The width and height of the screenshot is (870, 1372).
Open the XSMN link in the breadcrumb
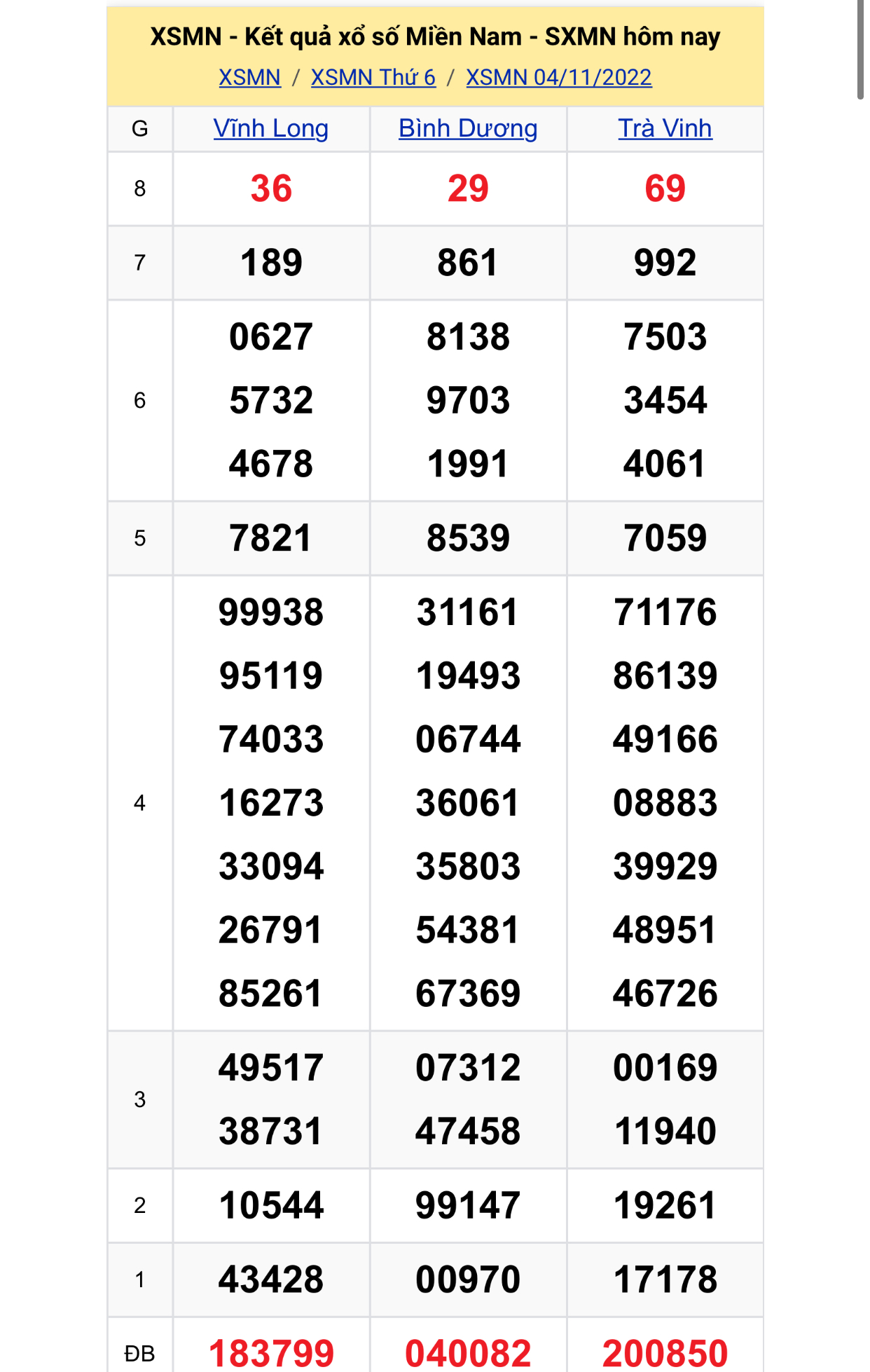pyautogui.click(x=248, y=78)
